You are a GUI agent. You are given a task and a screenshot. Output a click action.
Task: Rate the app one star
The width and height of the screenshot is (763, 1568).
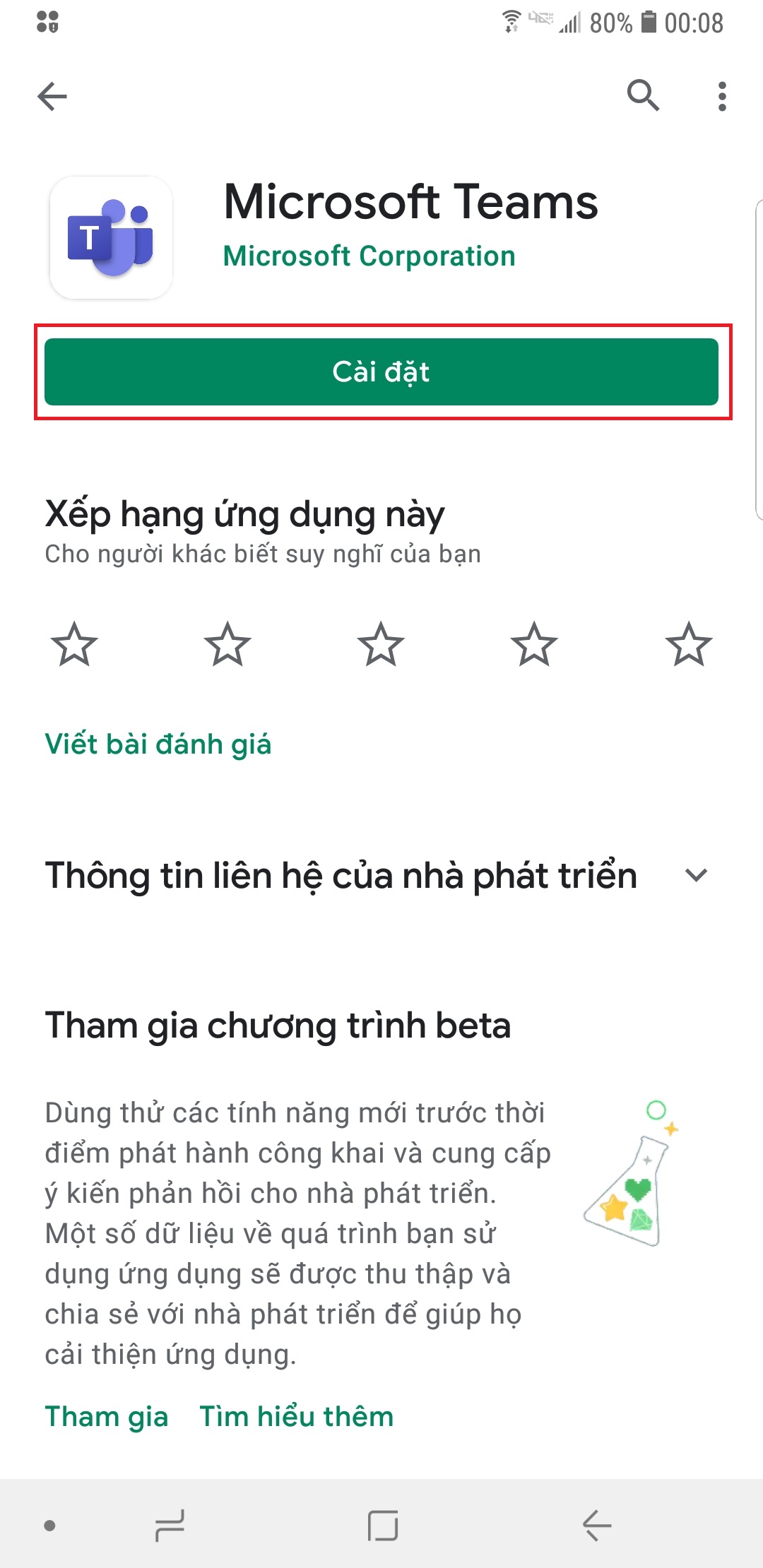point(74,644)
